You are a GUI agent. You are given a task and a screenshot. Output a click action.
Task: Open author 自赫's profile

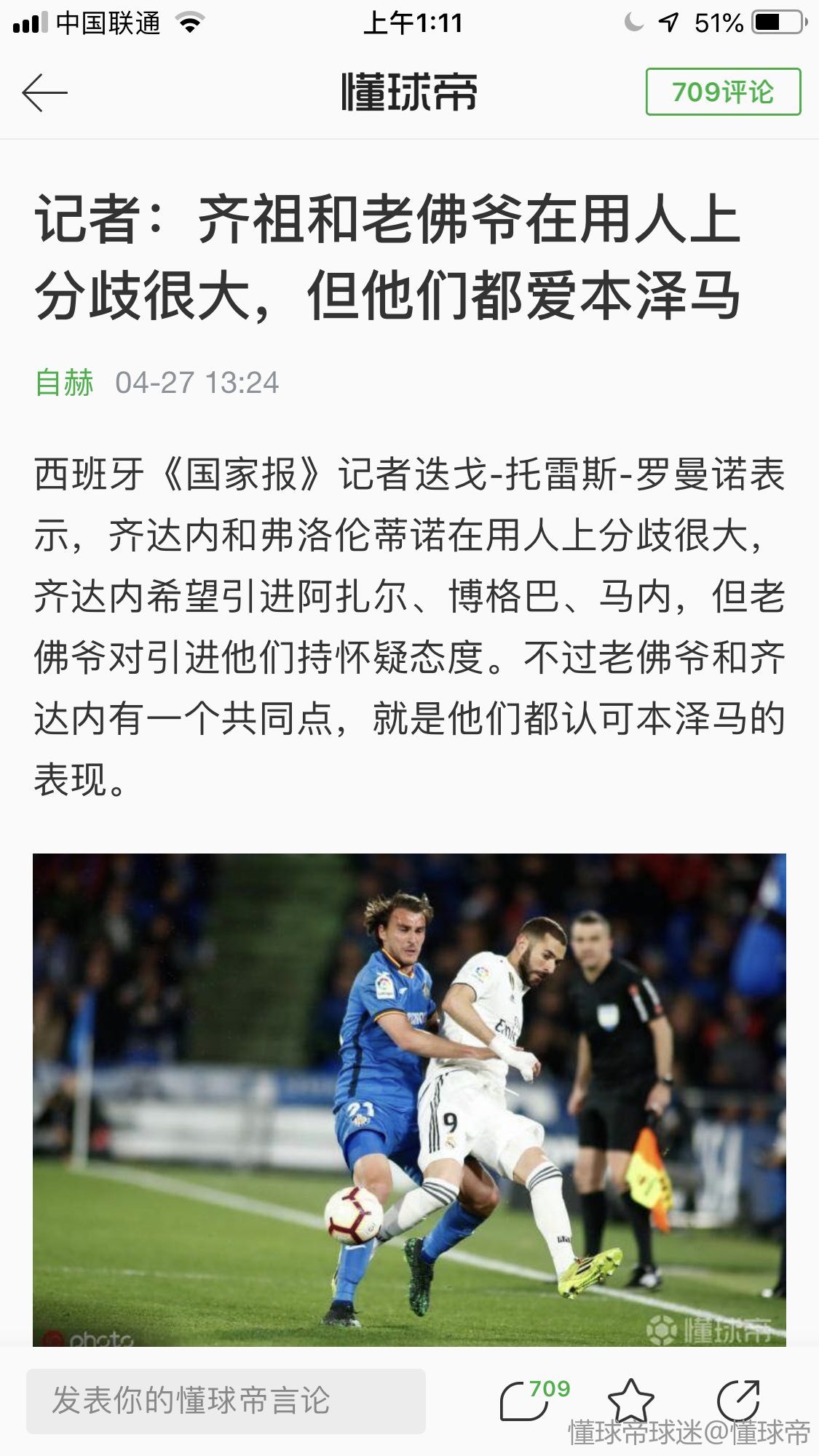coord(64,382)
